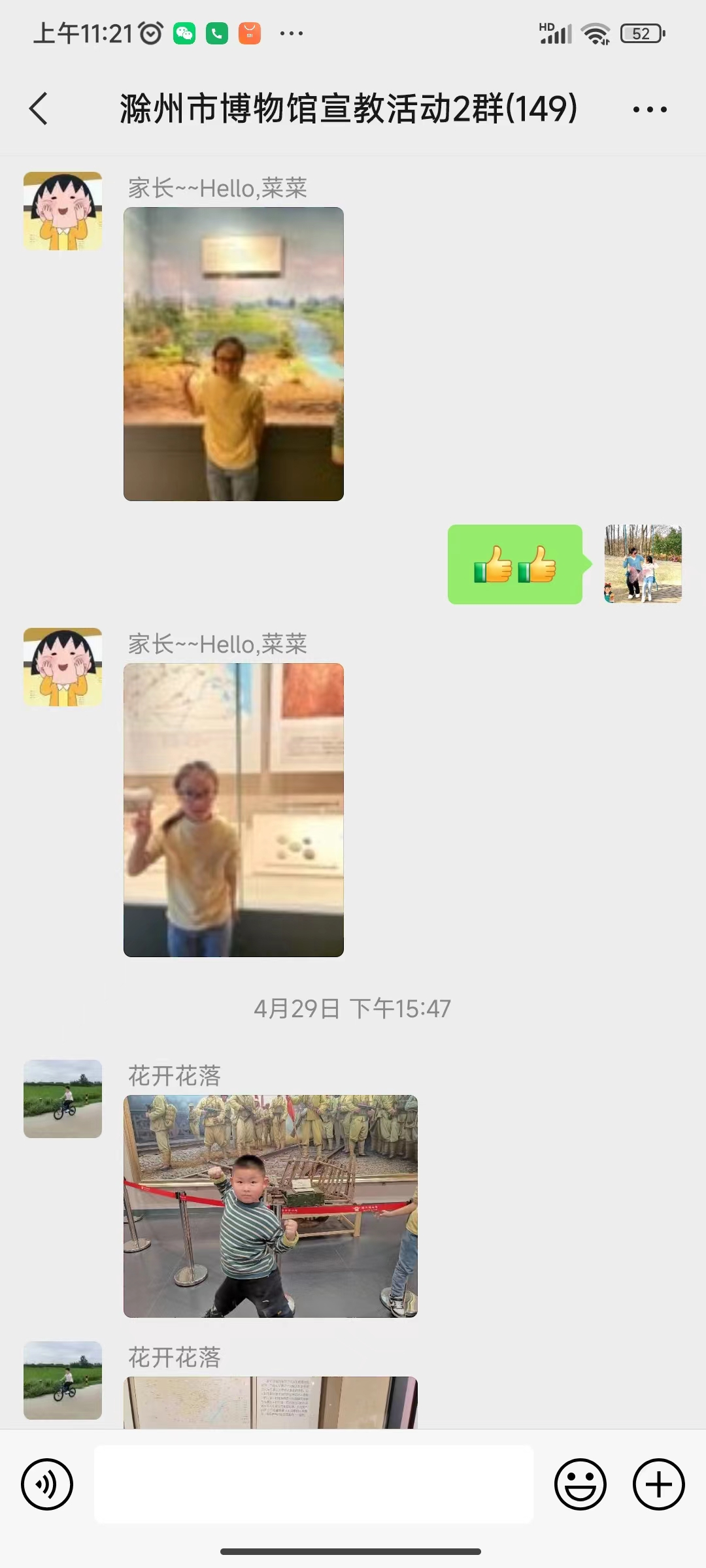Open 花开花落's avatar above the striped sweater photo
Image resolution: width=706 pixels, height=1568 pixels.
(x=63, y=1099)
